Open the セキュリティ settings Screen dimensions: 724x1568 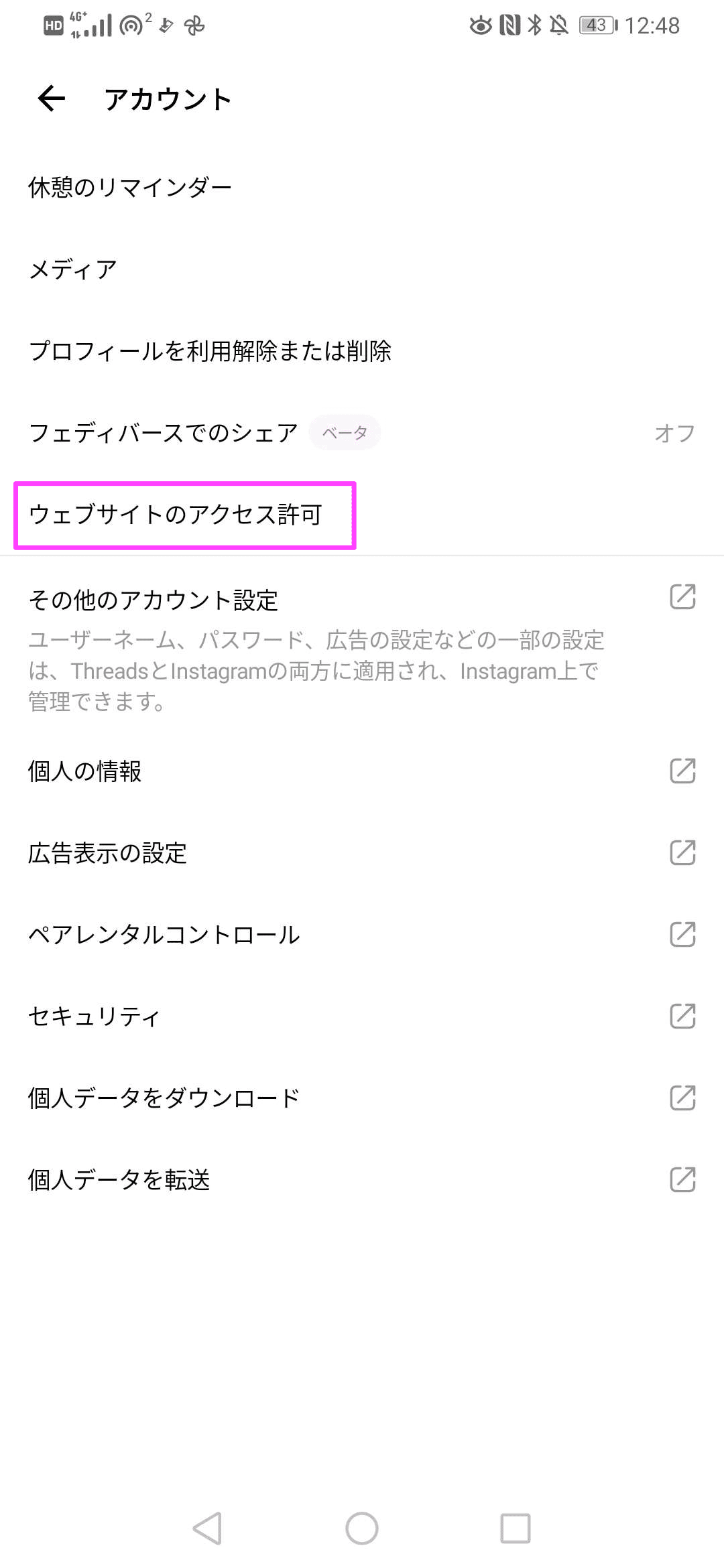362,1016
